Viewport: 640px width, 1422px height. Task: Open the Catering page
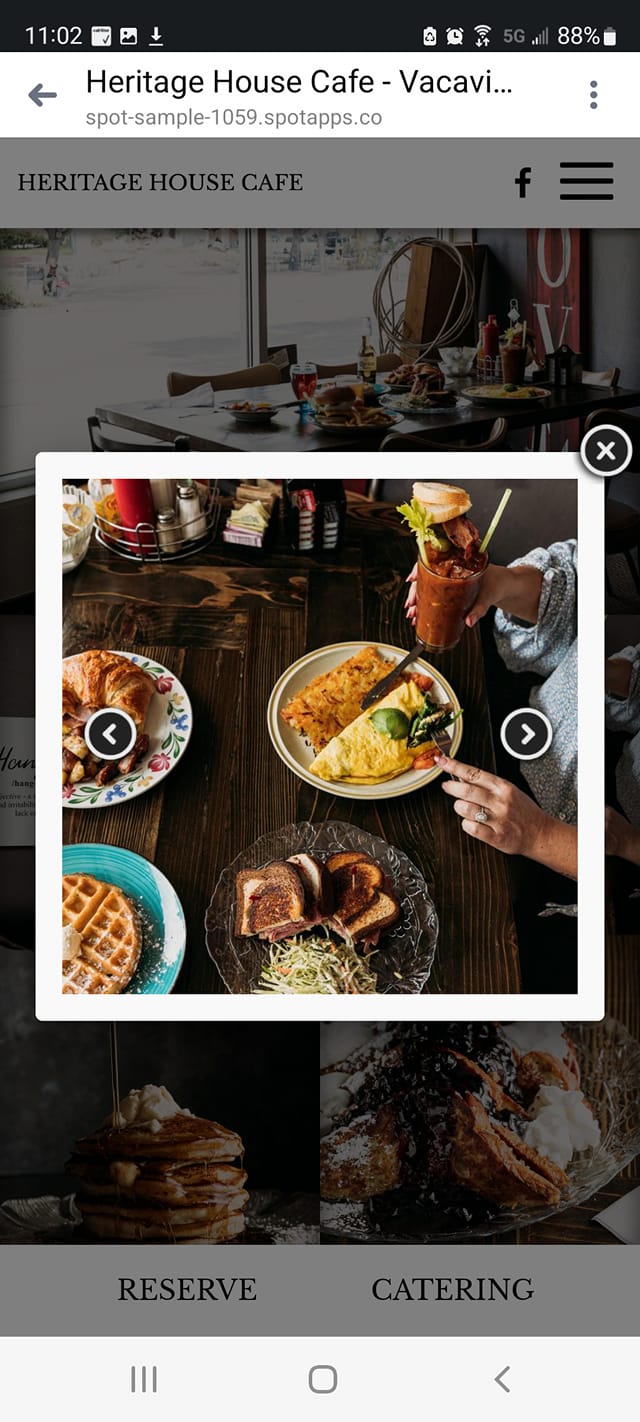coord(452,1290)
